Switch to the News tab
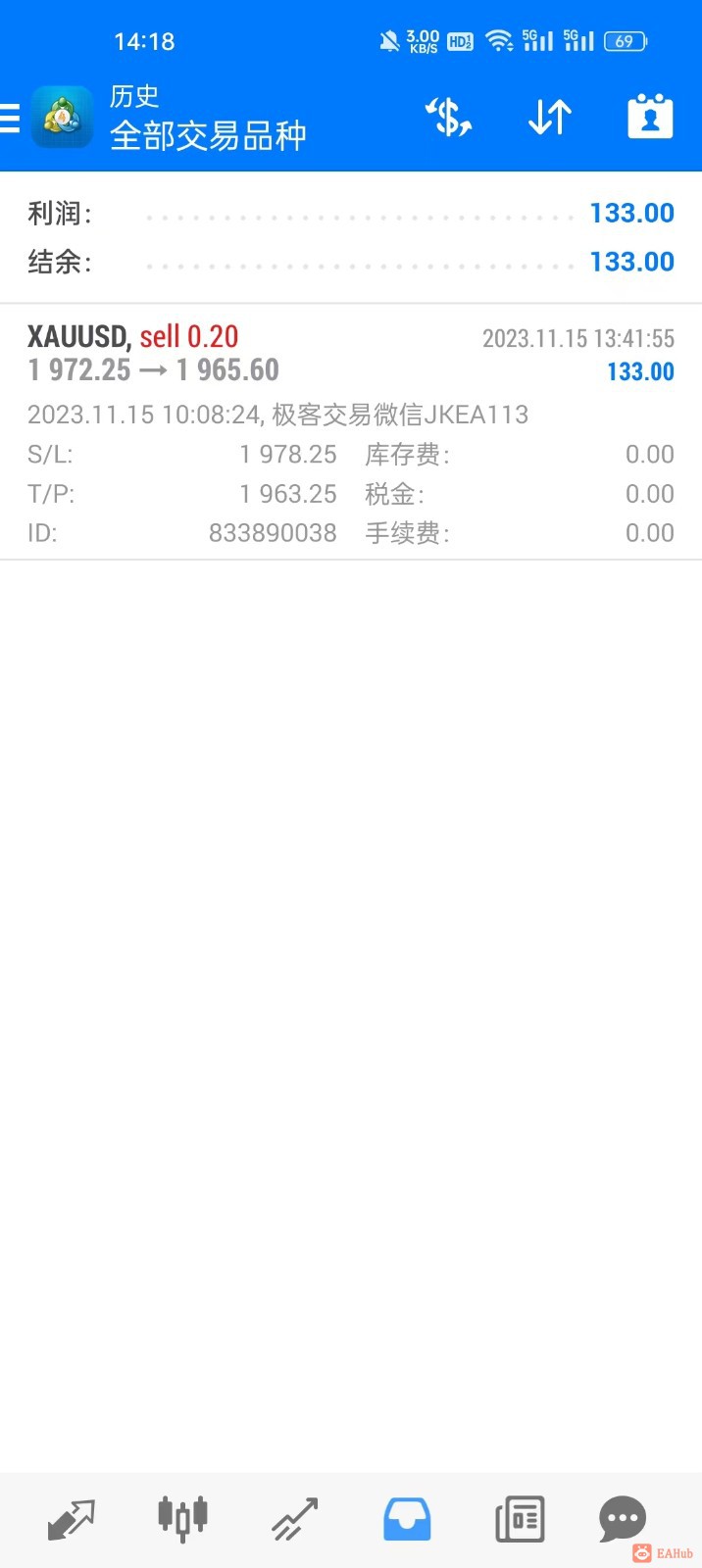The image size is (702, 1568). [x=520, y=1520]
